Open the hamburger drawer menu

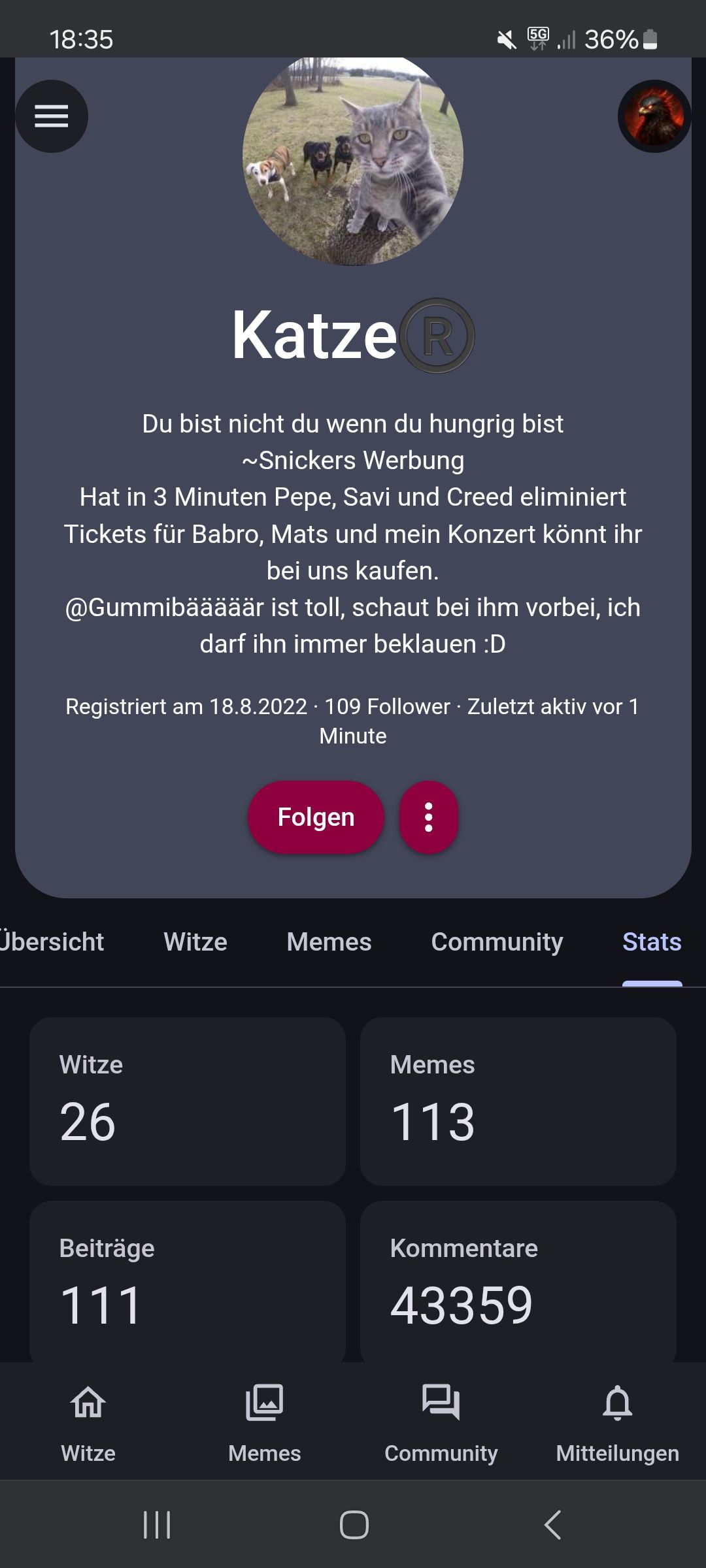52,116
